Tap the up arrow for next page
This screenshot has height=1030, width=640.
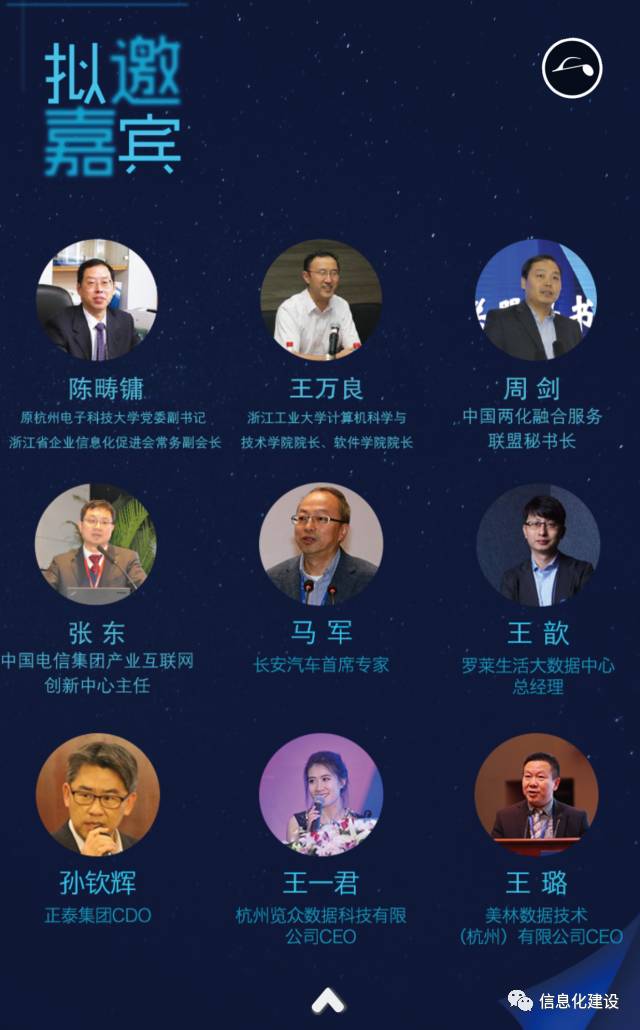point(328,1000)
